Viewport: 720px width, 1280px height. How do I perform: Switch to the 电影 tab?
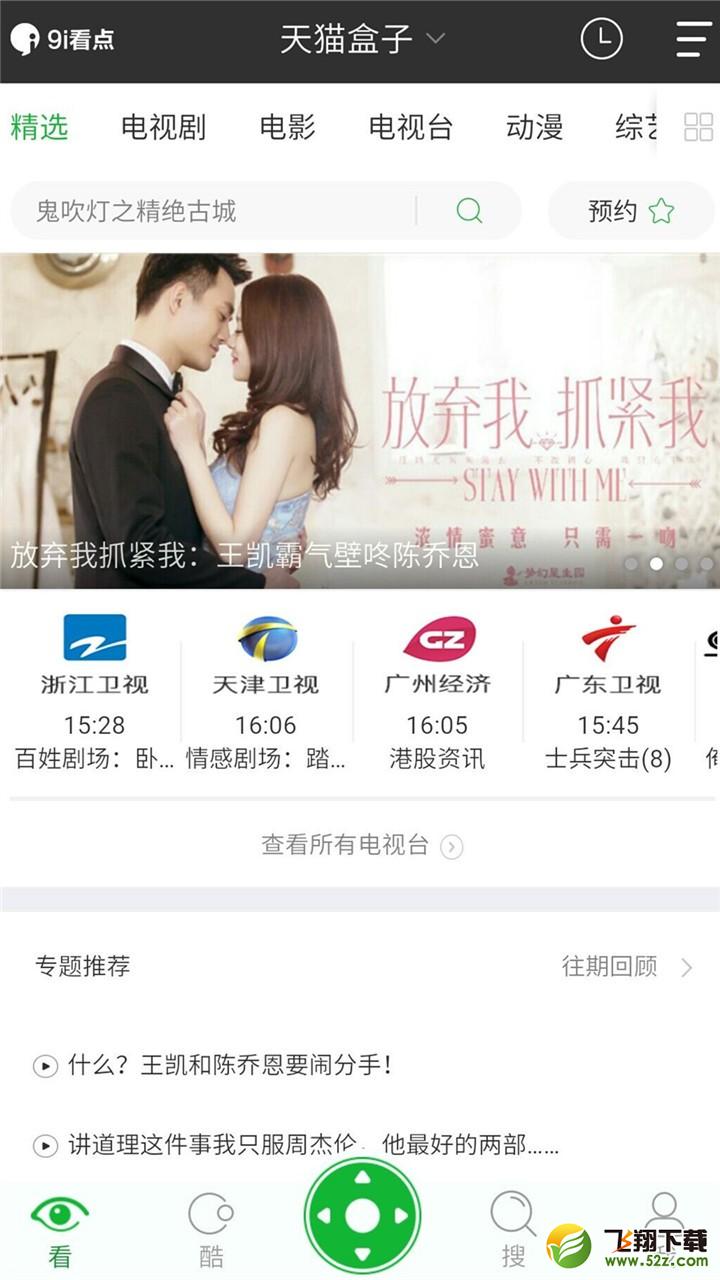pyautogui.click(x=287, y=127)
